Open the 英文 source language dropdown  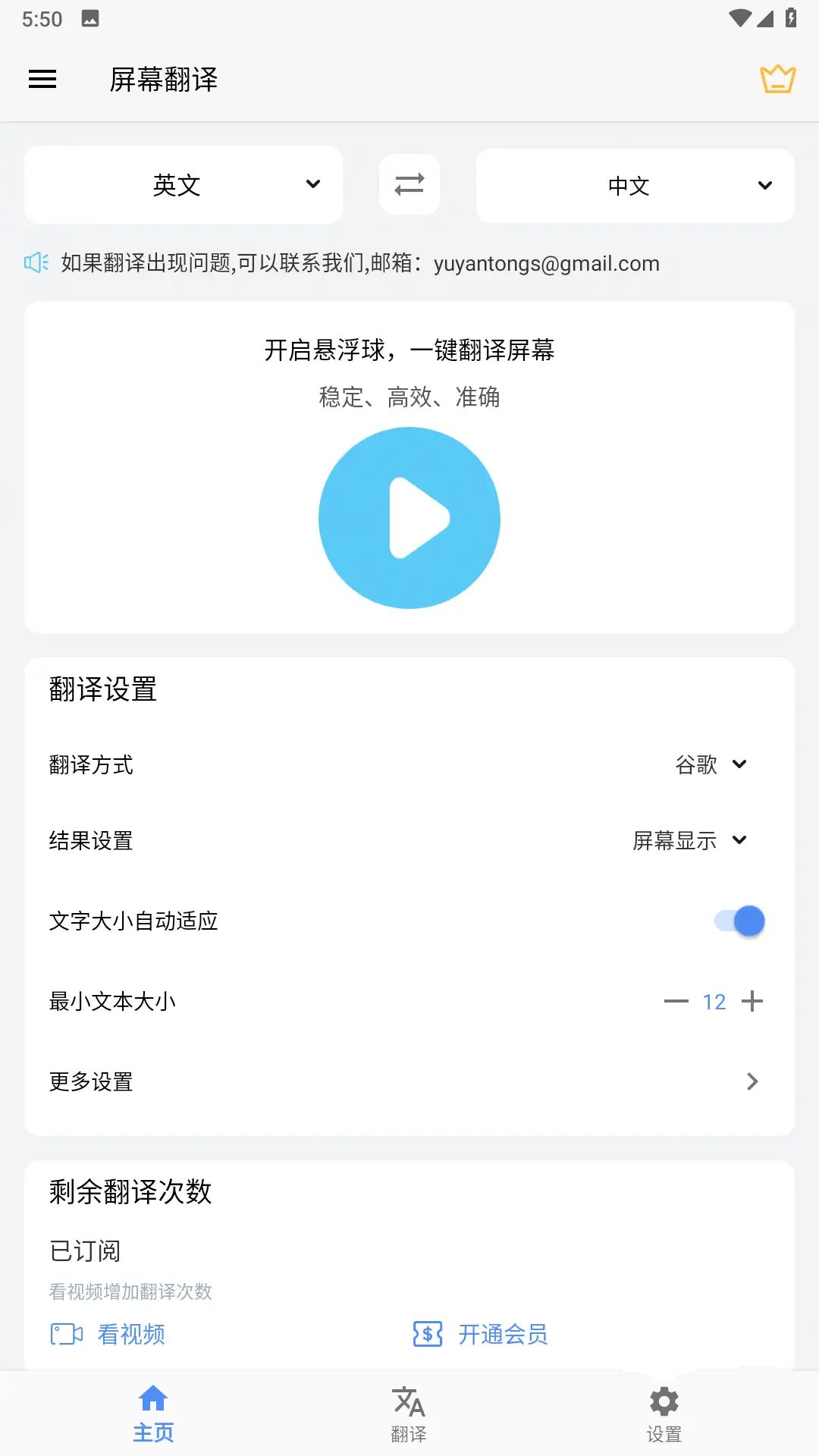(x=184, y=185)
